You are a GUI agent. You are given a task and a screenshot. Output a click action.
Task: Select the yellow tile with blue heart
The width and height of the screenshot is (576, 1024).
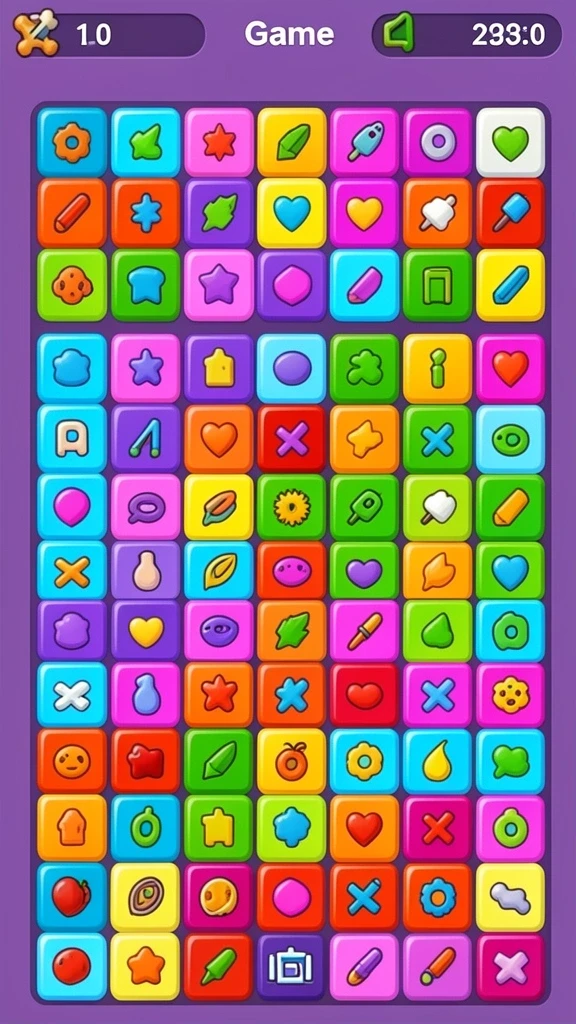[291, 213]
